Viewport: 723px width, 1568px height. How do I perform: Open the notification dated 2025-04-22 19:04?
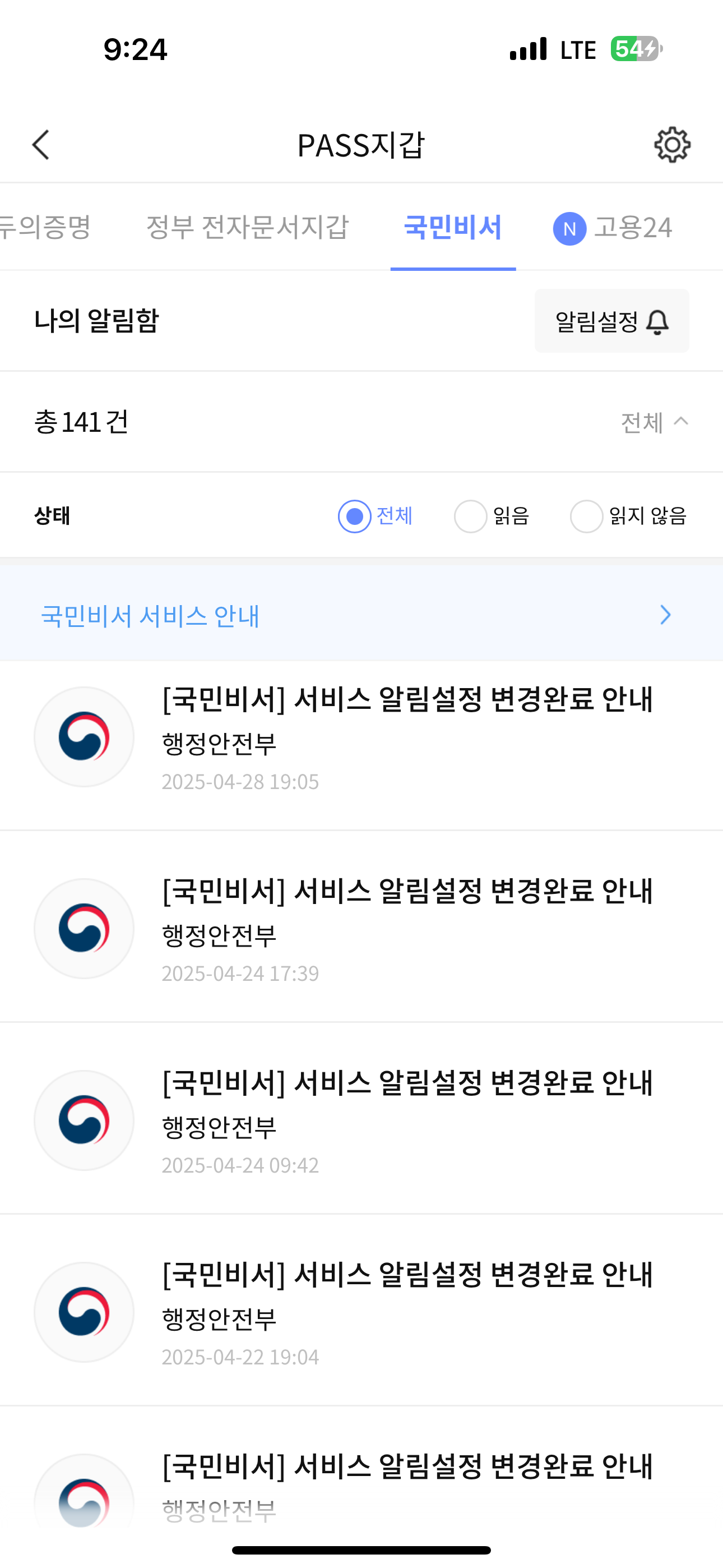(x=406, y=1312)
